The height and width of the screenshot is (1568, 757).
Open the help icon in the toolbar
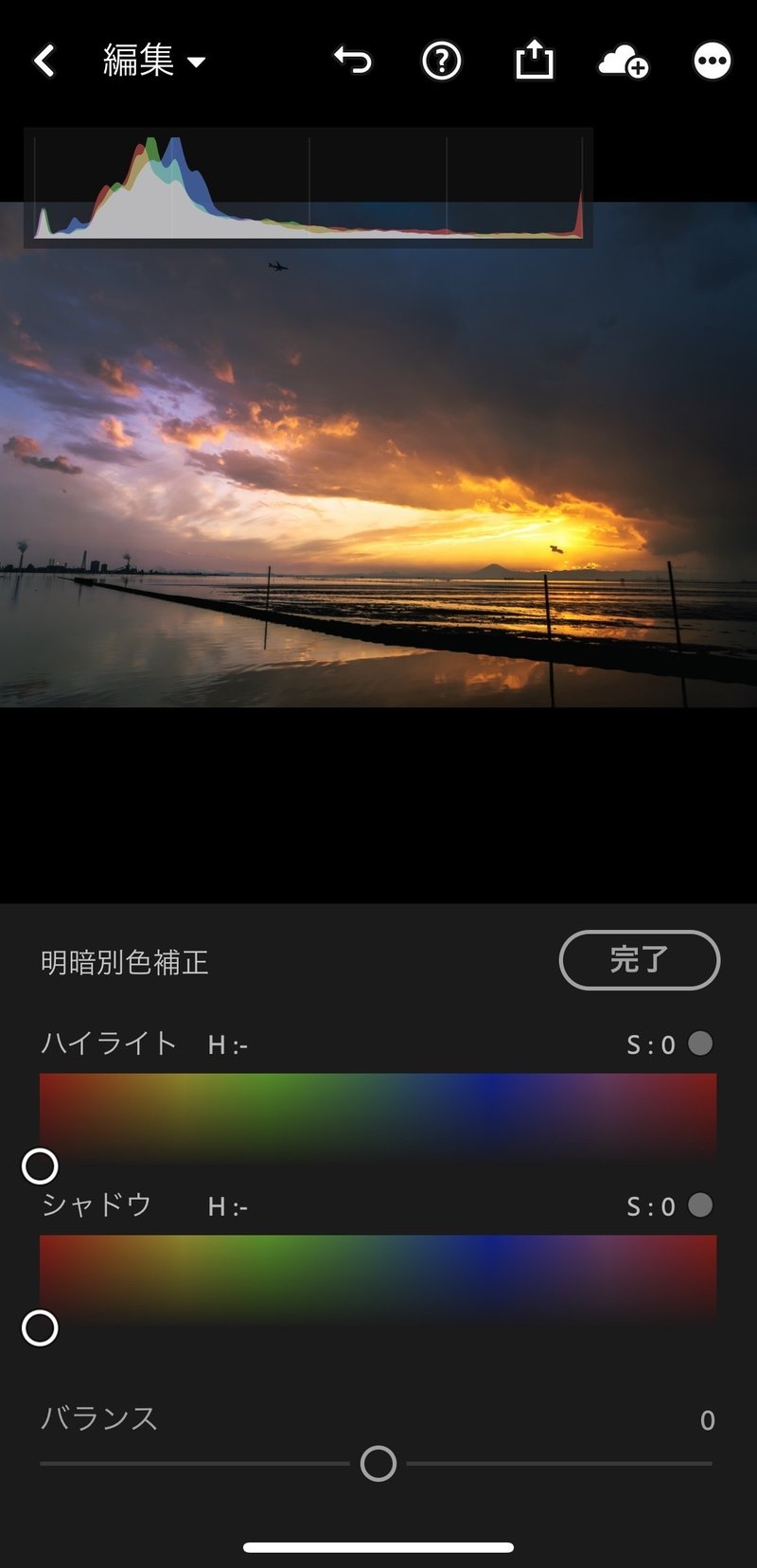pos(441,60)
